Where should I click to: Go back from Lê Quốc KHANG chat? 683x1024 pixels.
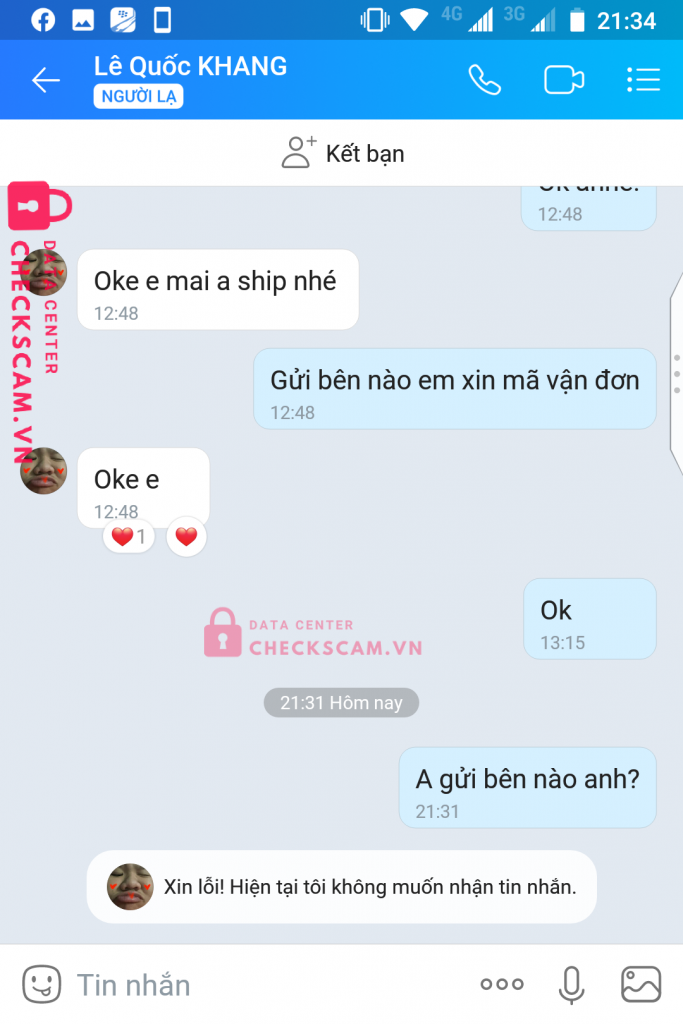click(x=46, y=80)
